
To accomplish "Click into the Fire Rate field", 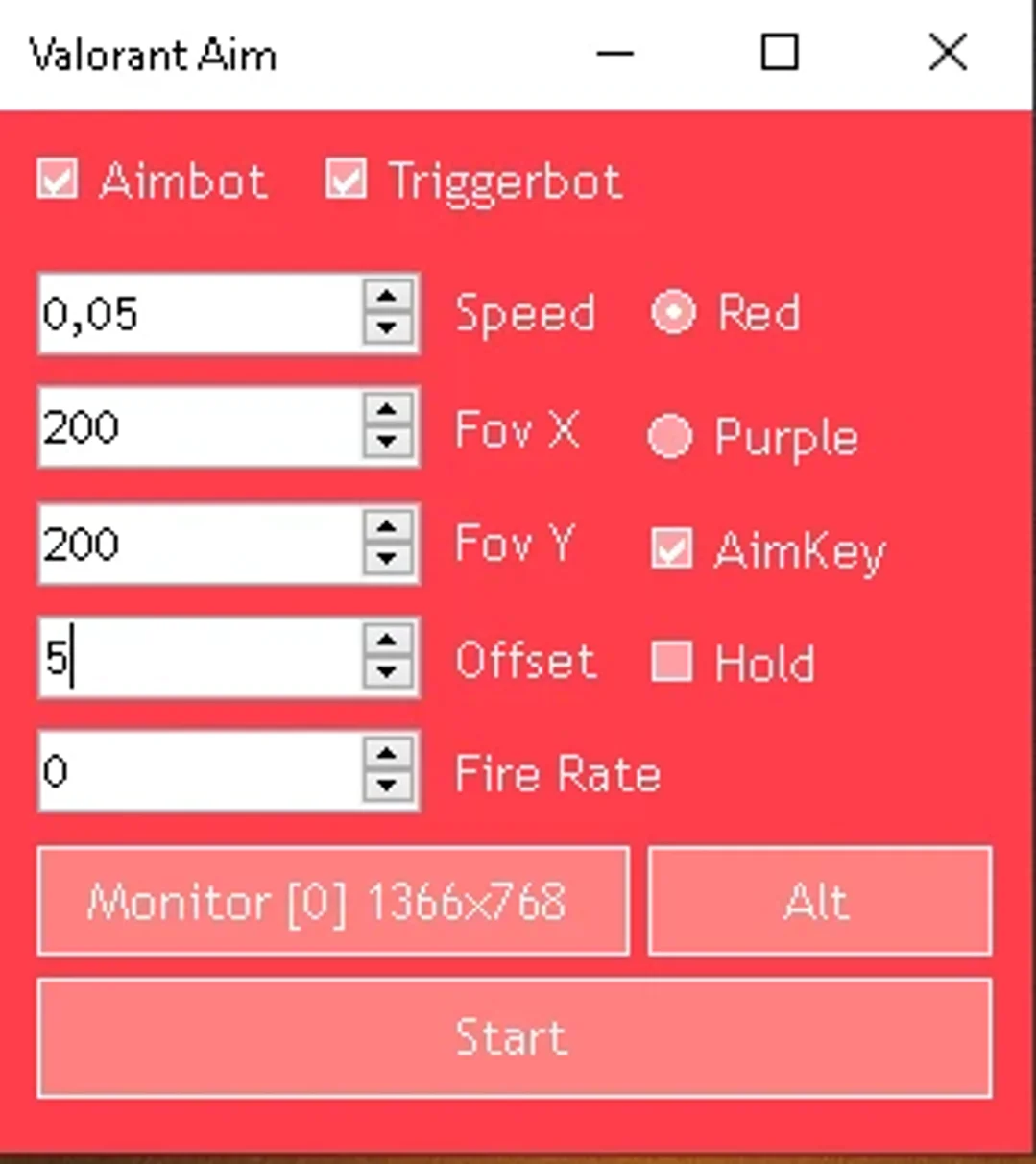I will click(200, 771).
